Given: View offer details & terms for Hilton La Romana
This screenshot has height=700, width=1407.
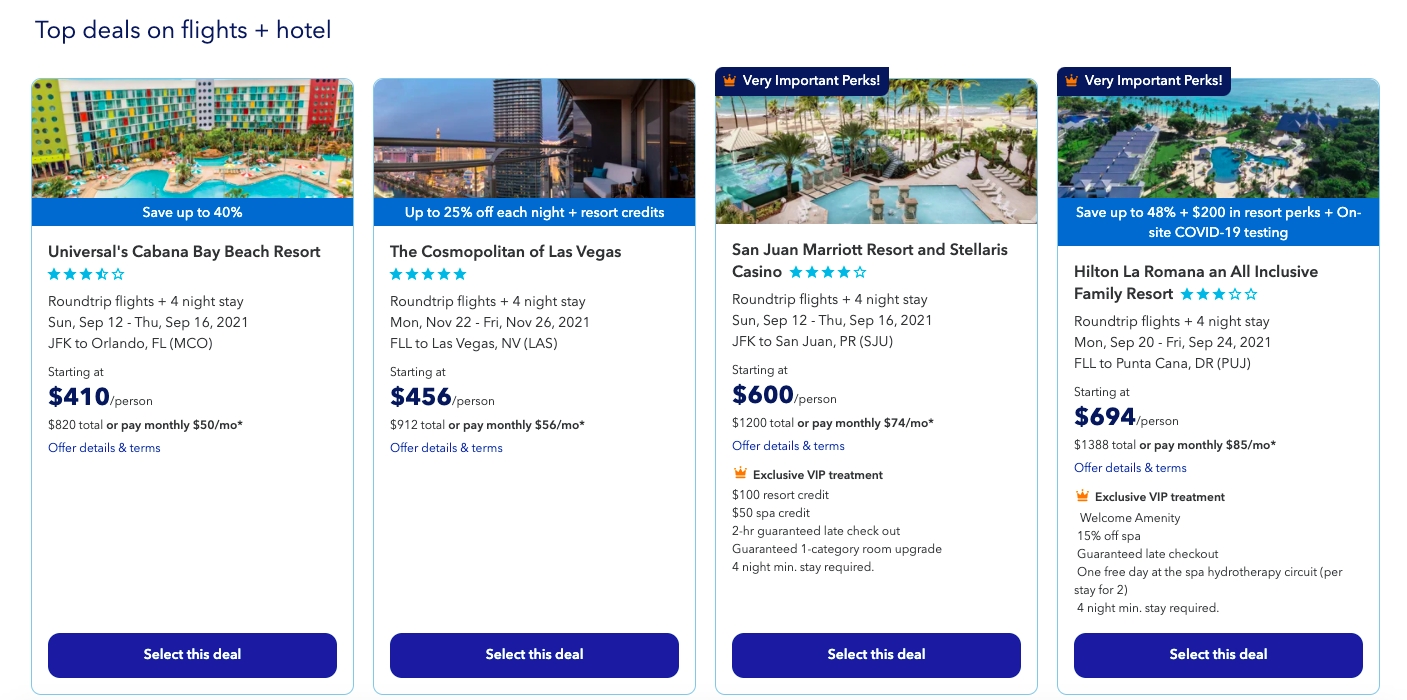Looking at the screenshot, I should point(1130,468).
